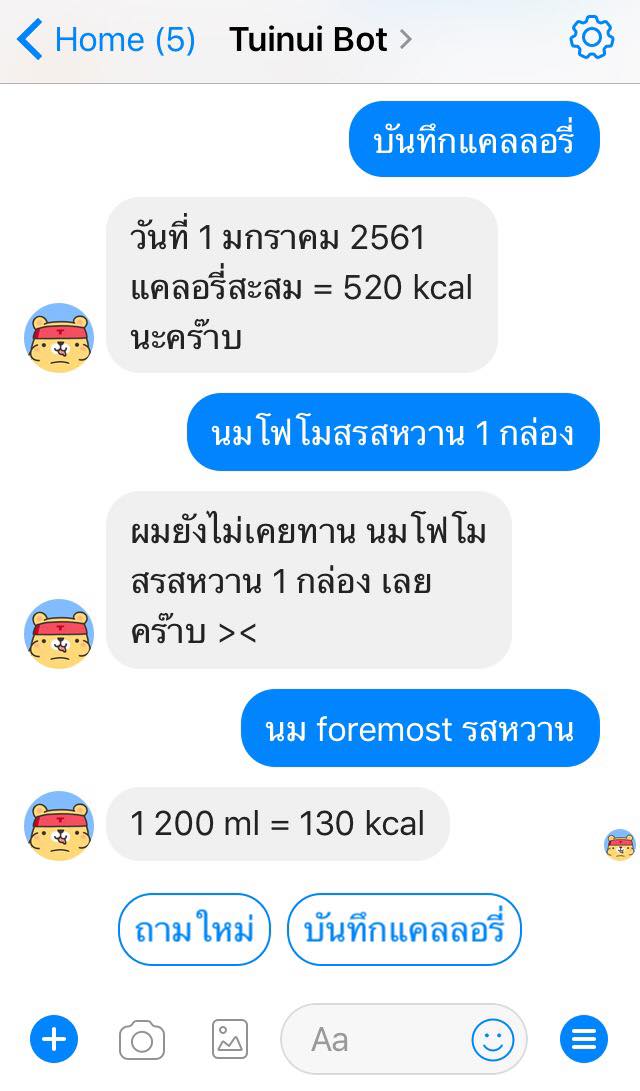Screen dimensions: 640x1091
Task: Go back to Home chat list
Action: 105,40
